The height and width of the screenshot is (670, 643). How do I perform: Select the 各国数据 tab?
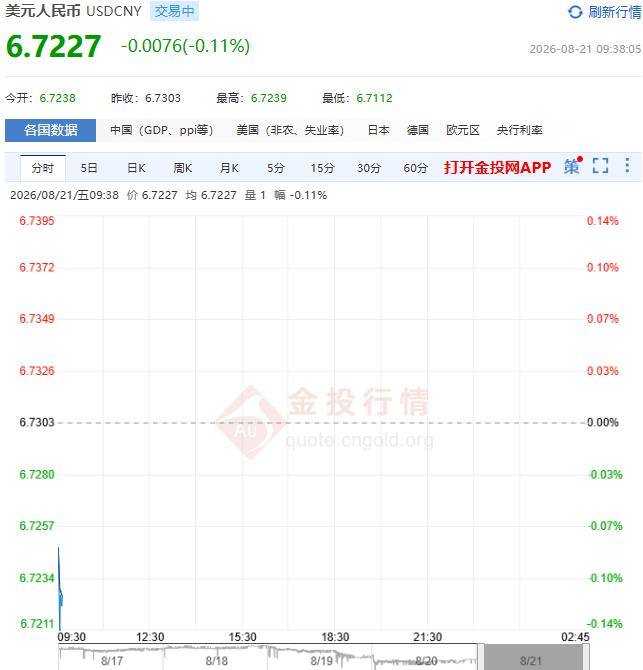click(x=50, y=130)
